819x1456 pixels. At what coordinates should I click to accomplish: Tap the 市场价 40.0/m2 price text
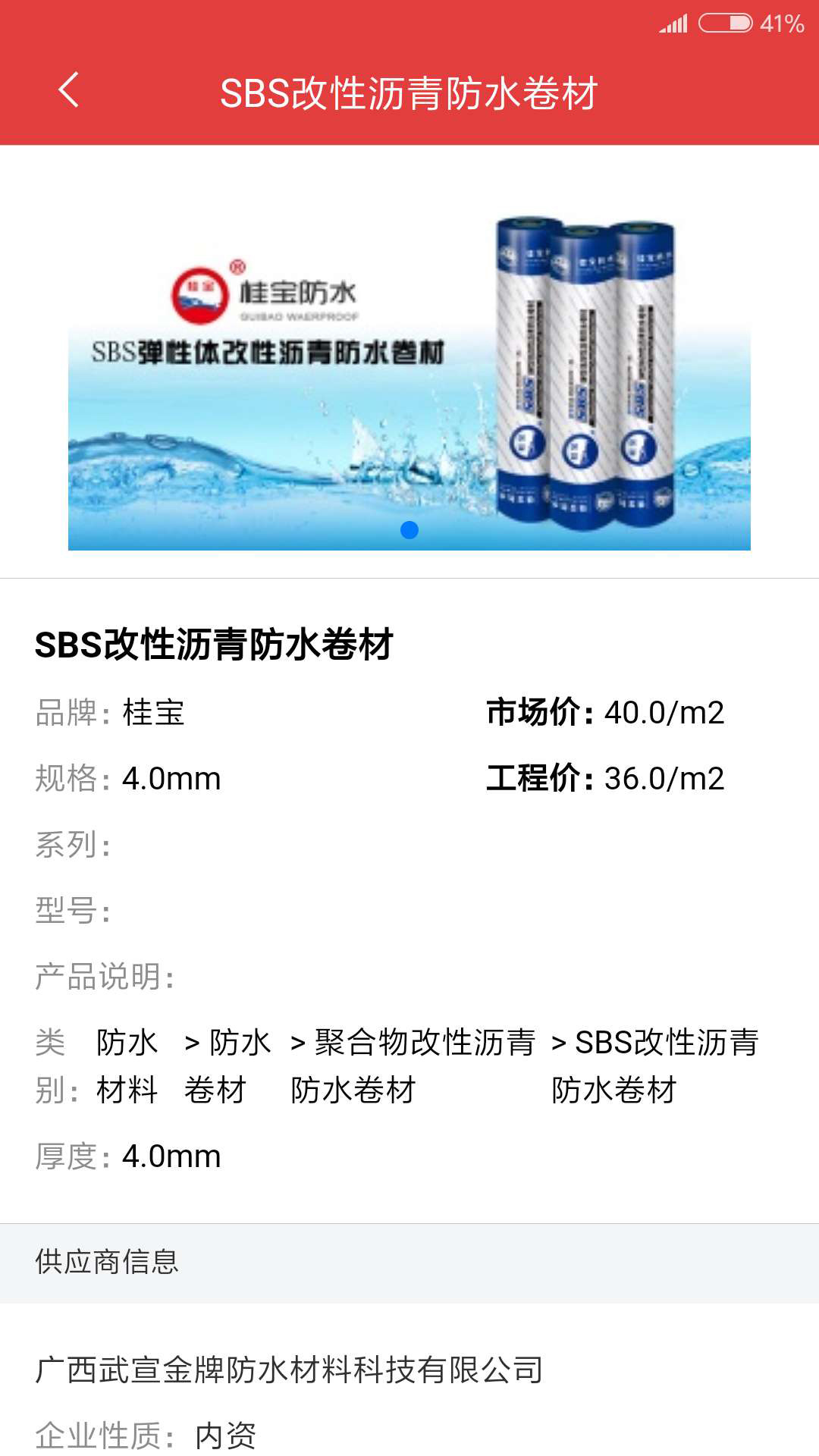(607, 713)
